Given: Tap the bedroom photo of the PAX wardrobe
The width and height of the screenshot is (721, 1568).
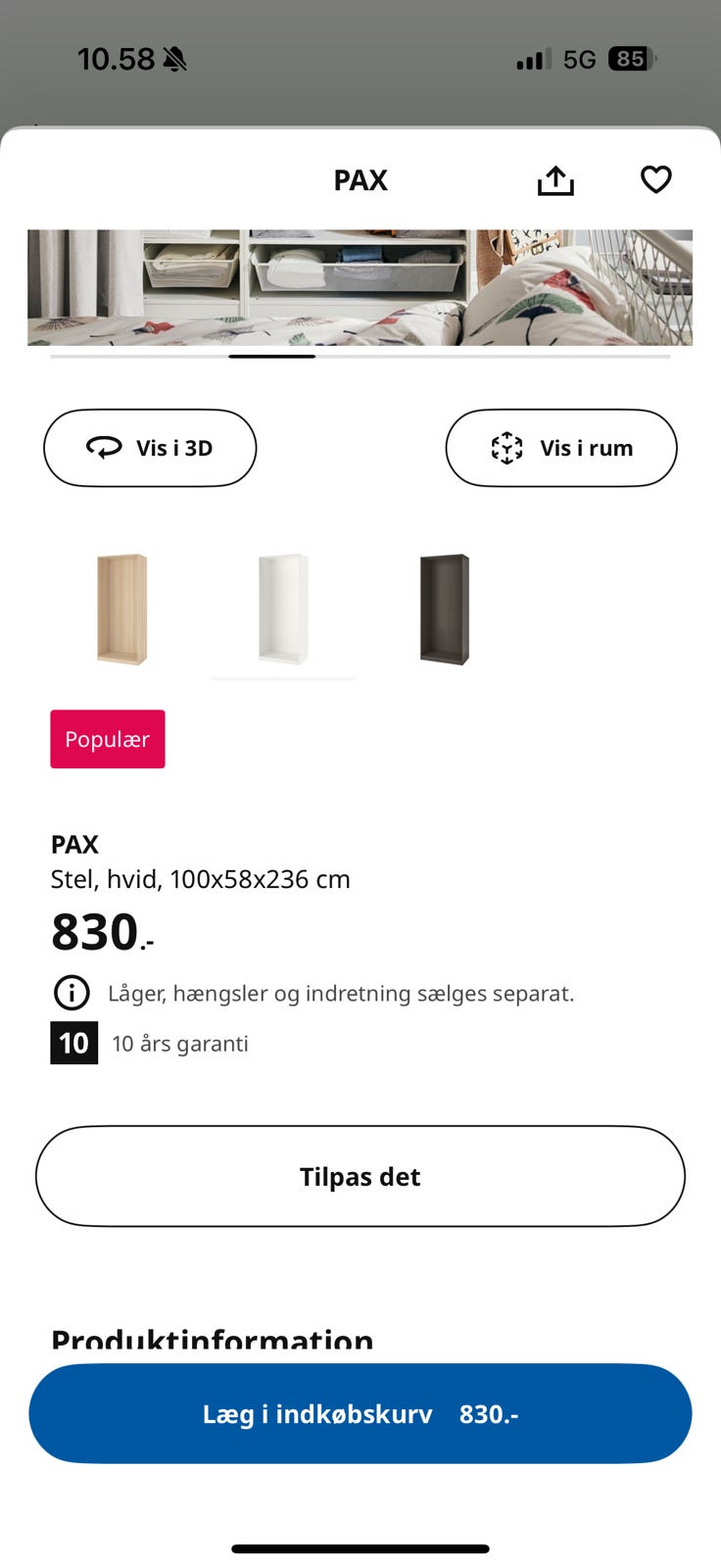Looking at the screenshot, I should (360, 286).
